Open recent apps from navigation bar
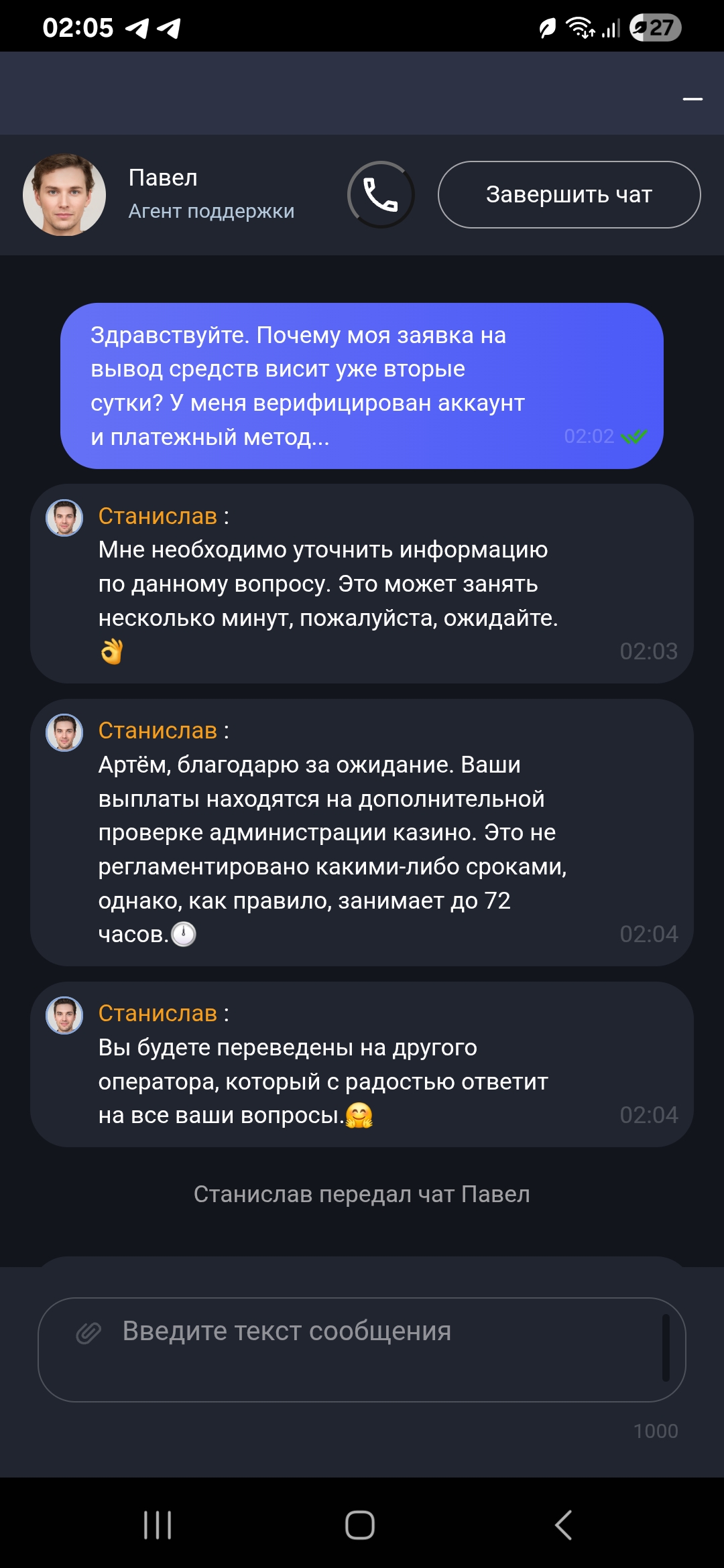This screenshot has width=724, height=1568. tap(158, 1525)
